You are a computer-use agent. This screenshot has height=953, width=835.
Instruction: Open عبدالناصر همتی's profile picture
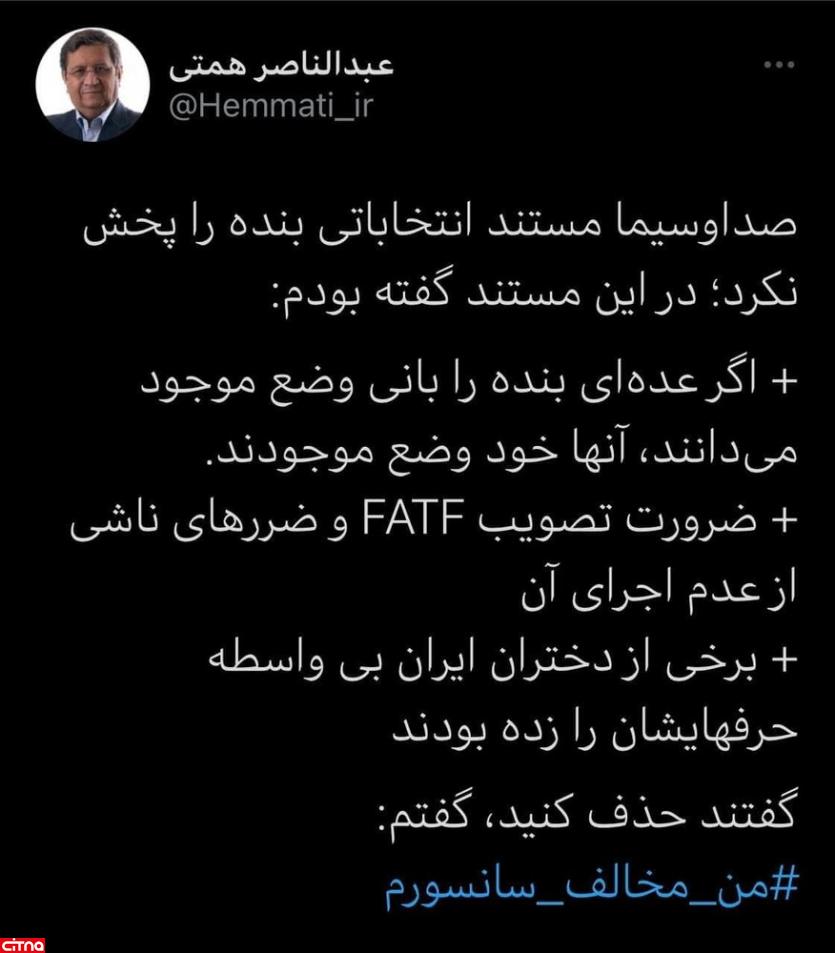click(92, 84)
